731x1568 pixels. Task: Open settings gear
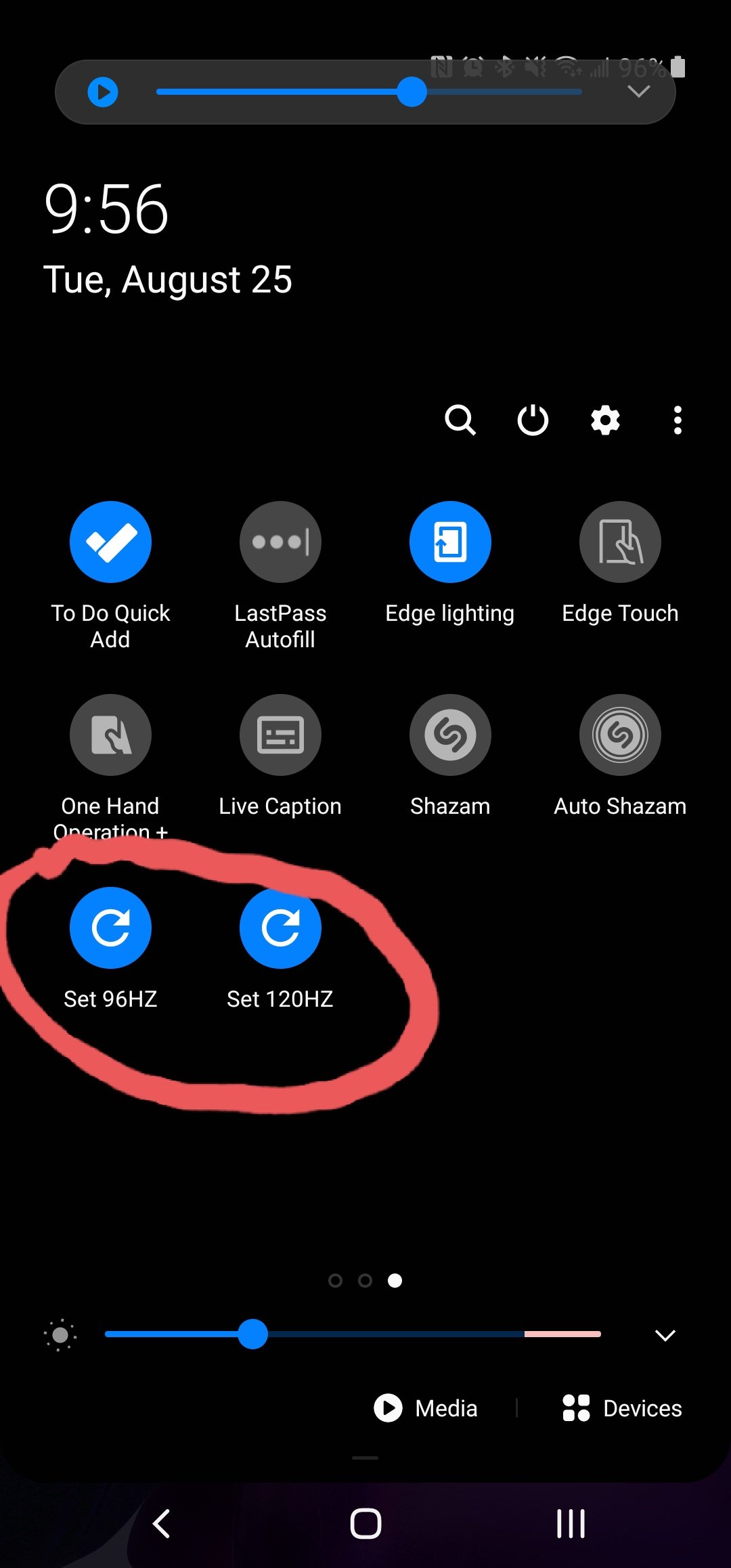(x=605, y=420)
